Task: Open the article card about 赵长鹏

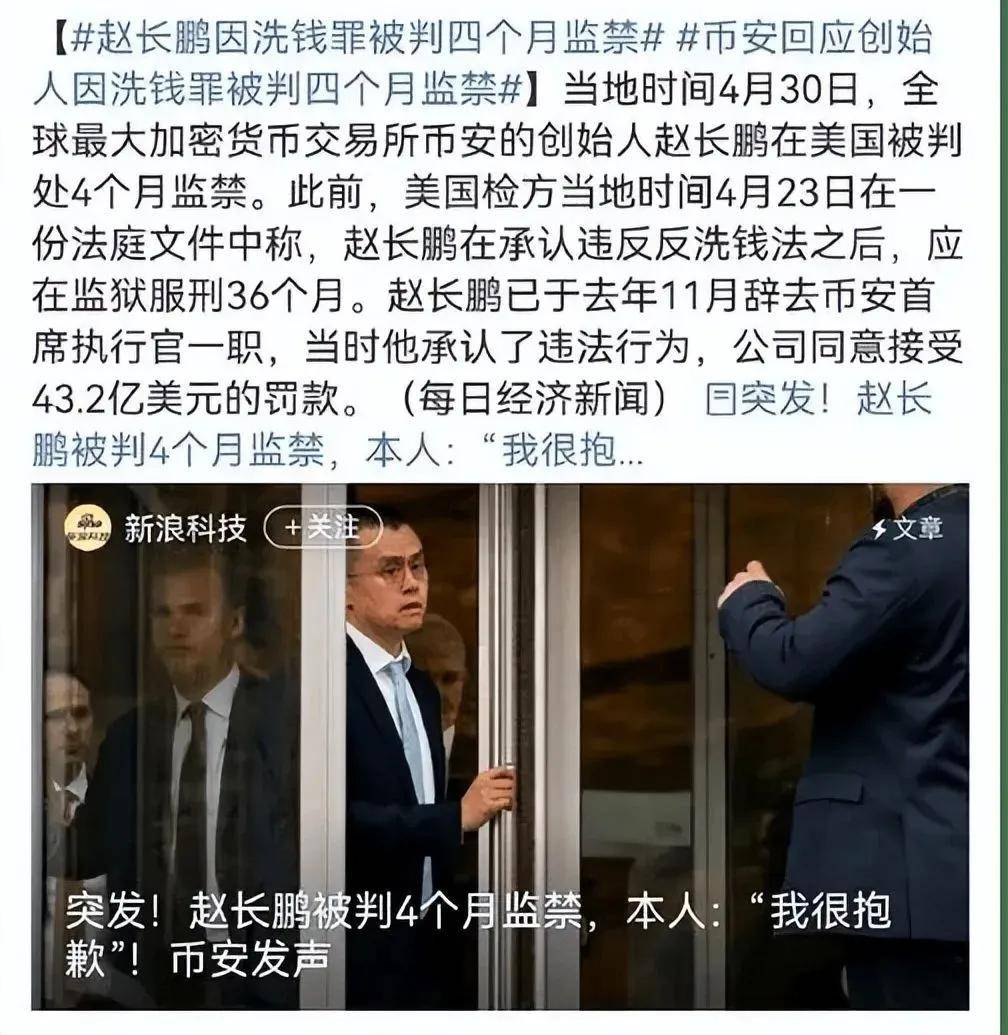Action: click(x=500, y=750)
